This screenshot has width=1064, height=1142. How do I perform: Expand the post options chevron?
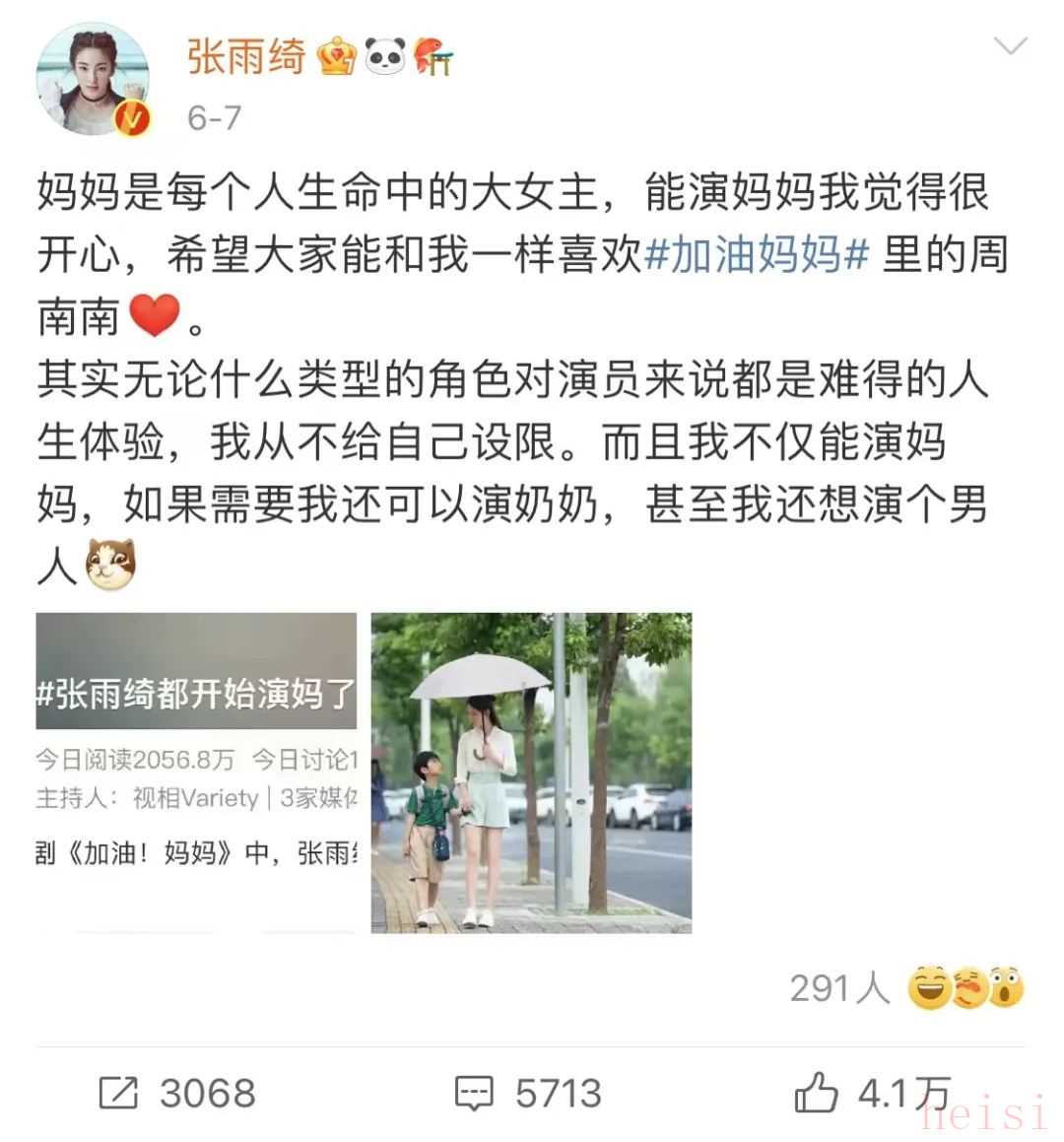coord(1011,45)
